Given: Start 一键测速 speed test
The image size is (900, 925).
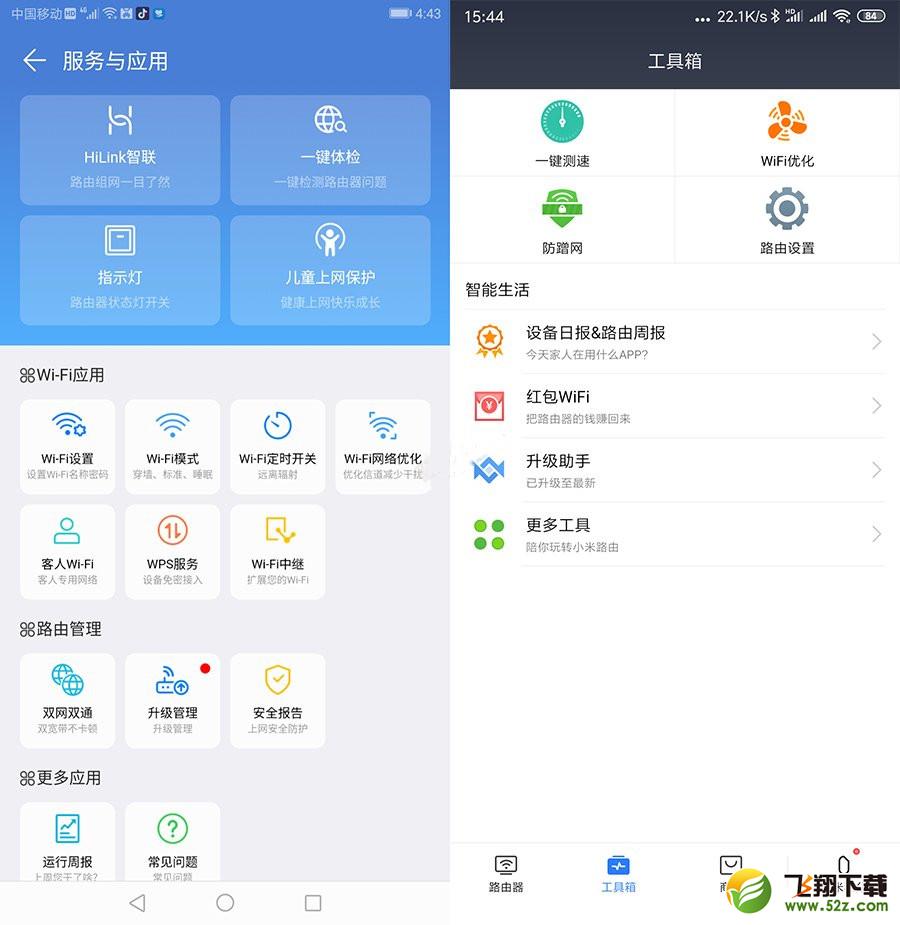Looking at the screenshot, I should click(562, 133).
